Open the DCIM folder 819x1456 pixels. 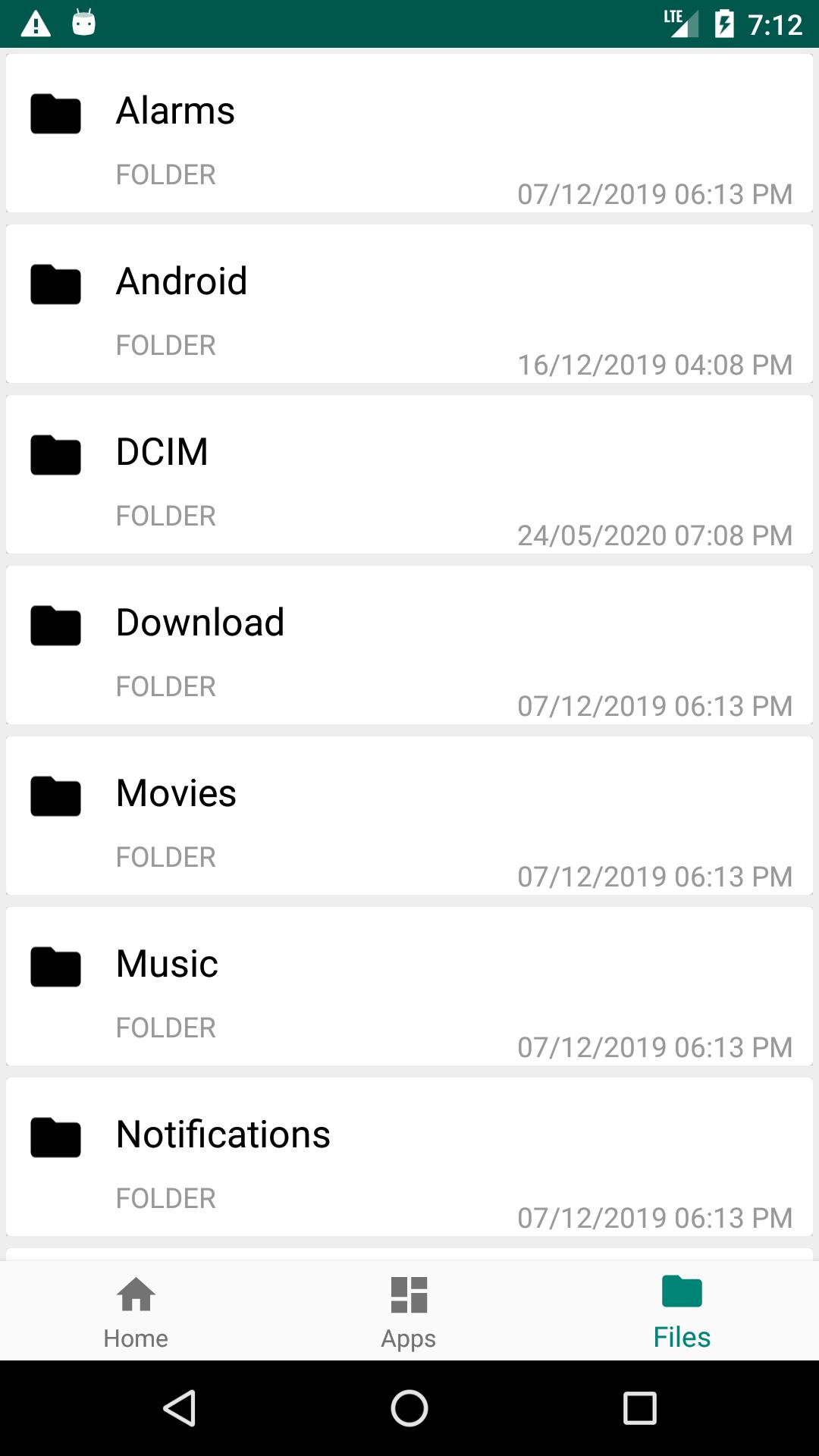409,474
